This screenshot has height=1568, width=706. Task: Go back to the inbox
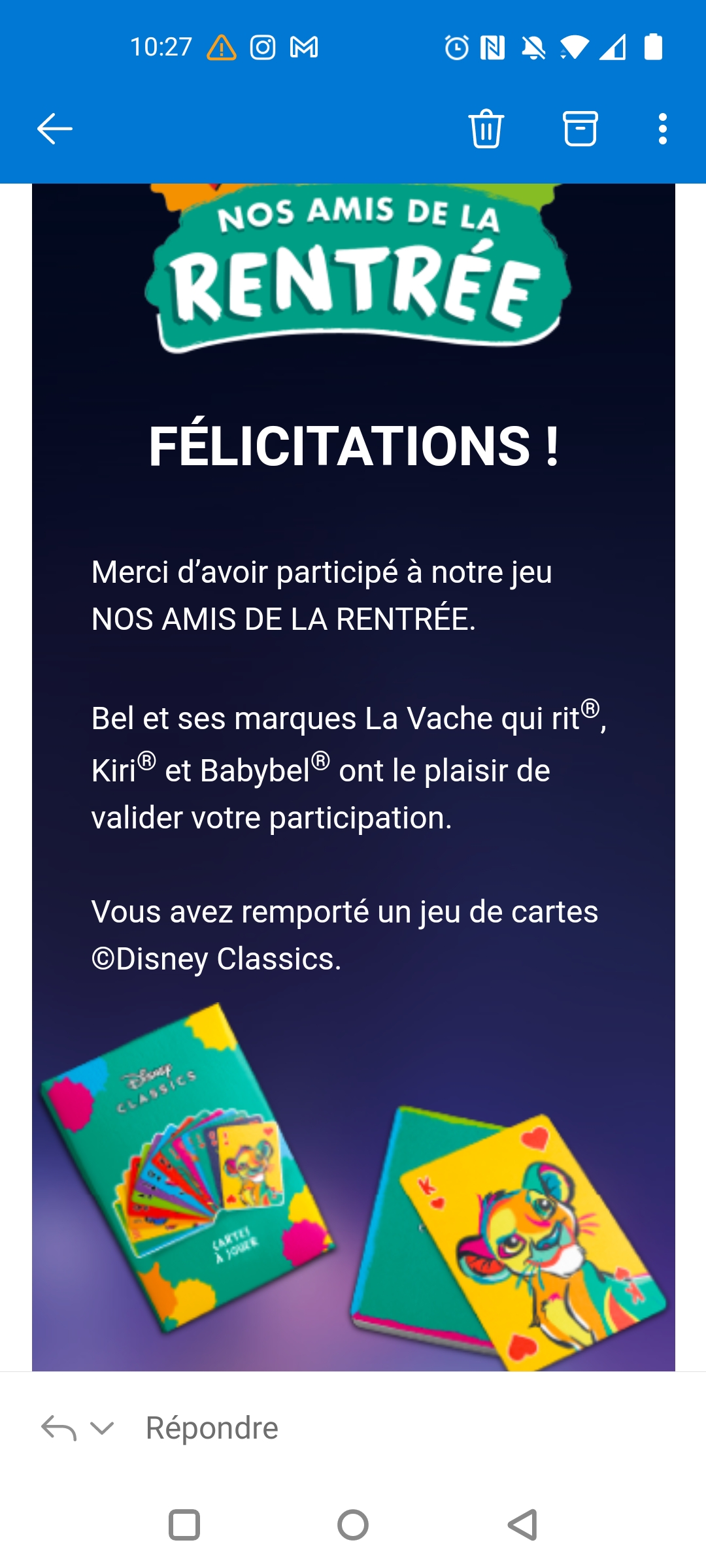pos(55,128)
